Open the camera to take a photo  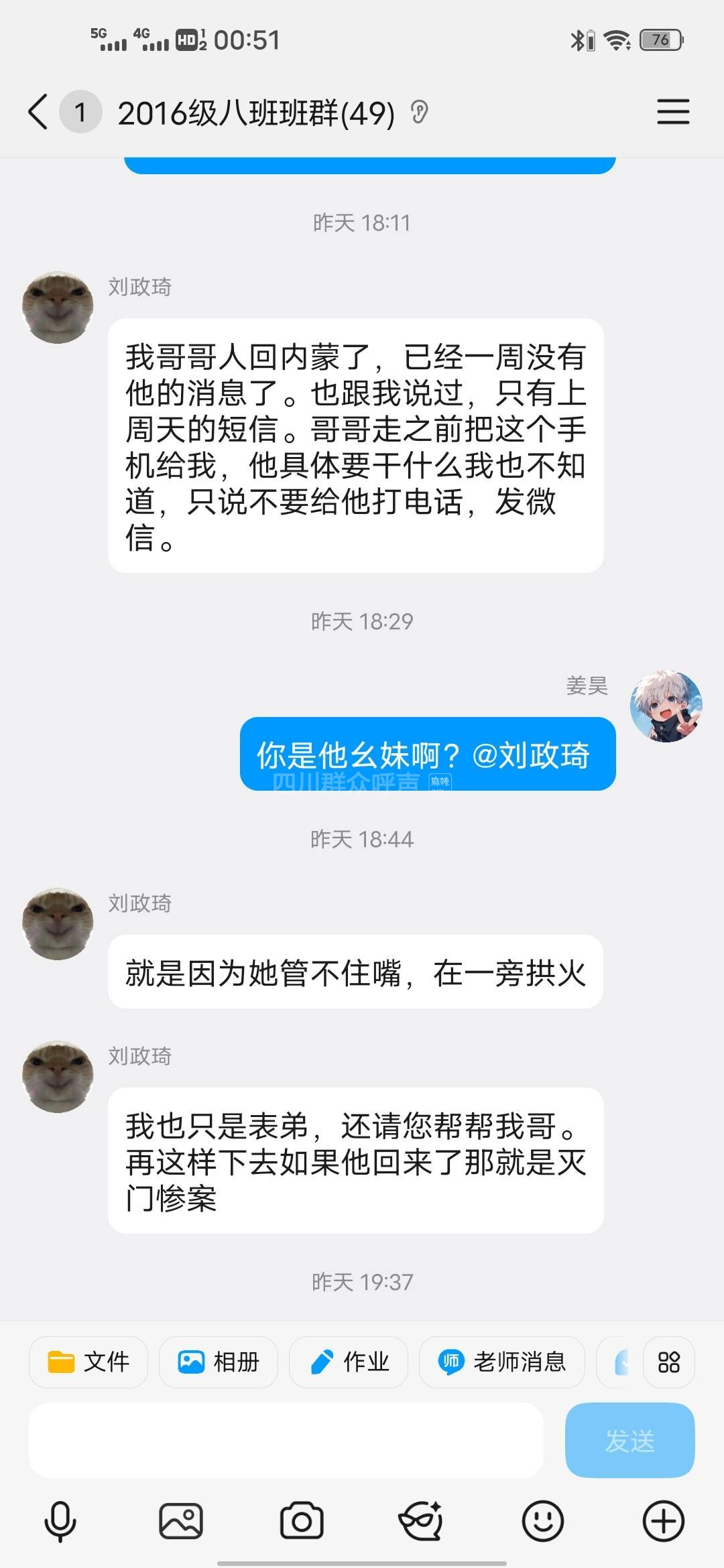point(302,1521)
